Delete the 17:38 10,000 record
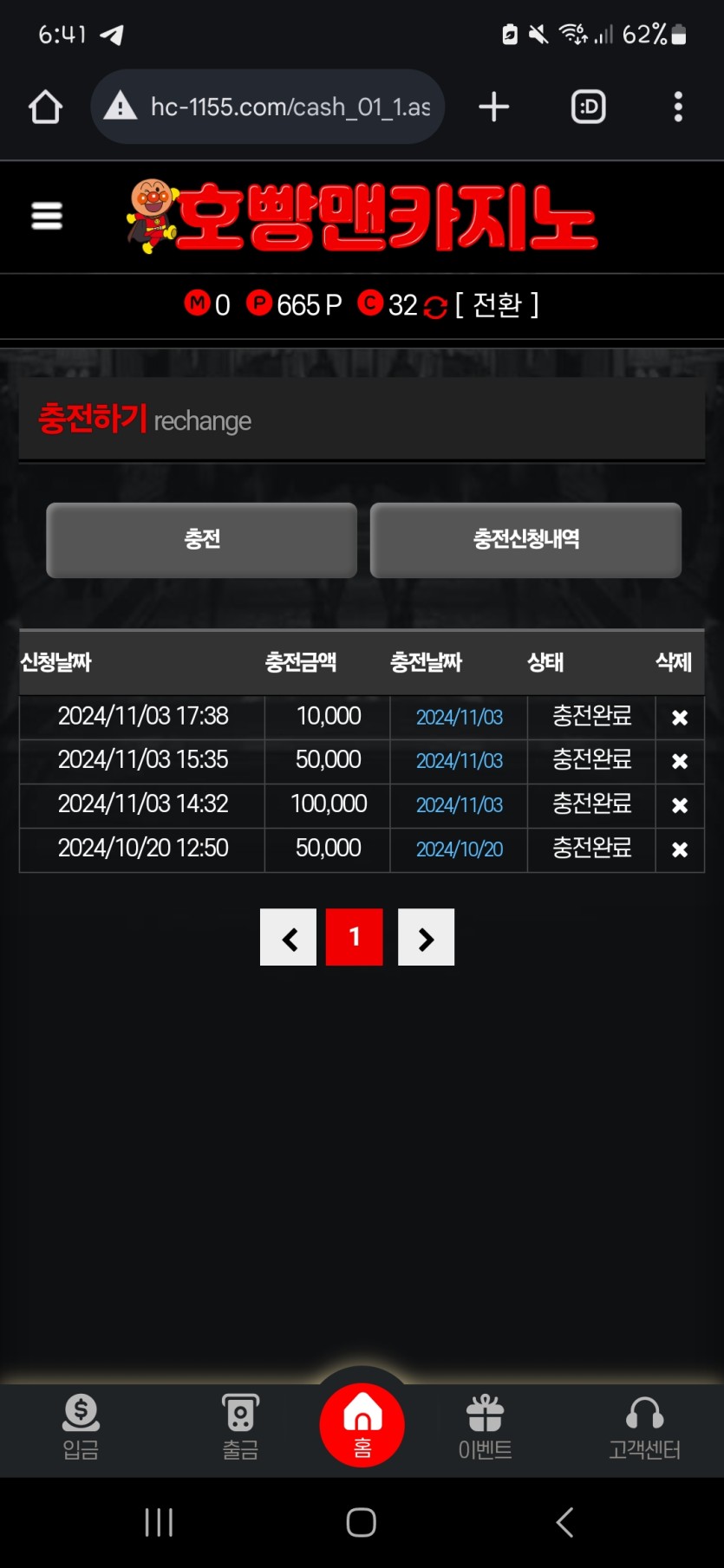Screen dimensions: 724x1568 coord(680,718)
